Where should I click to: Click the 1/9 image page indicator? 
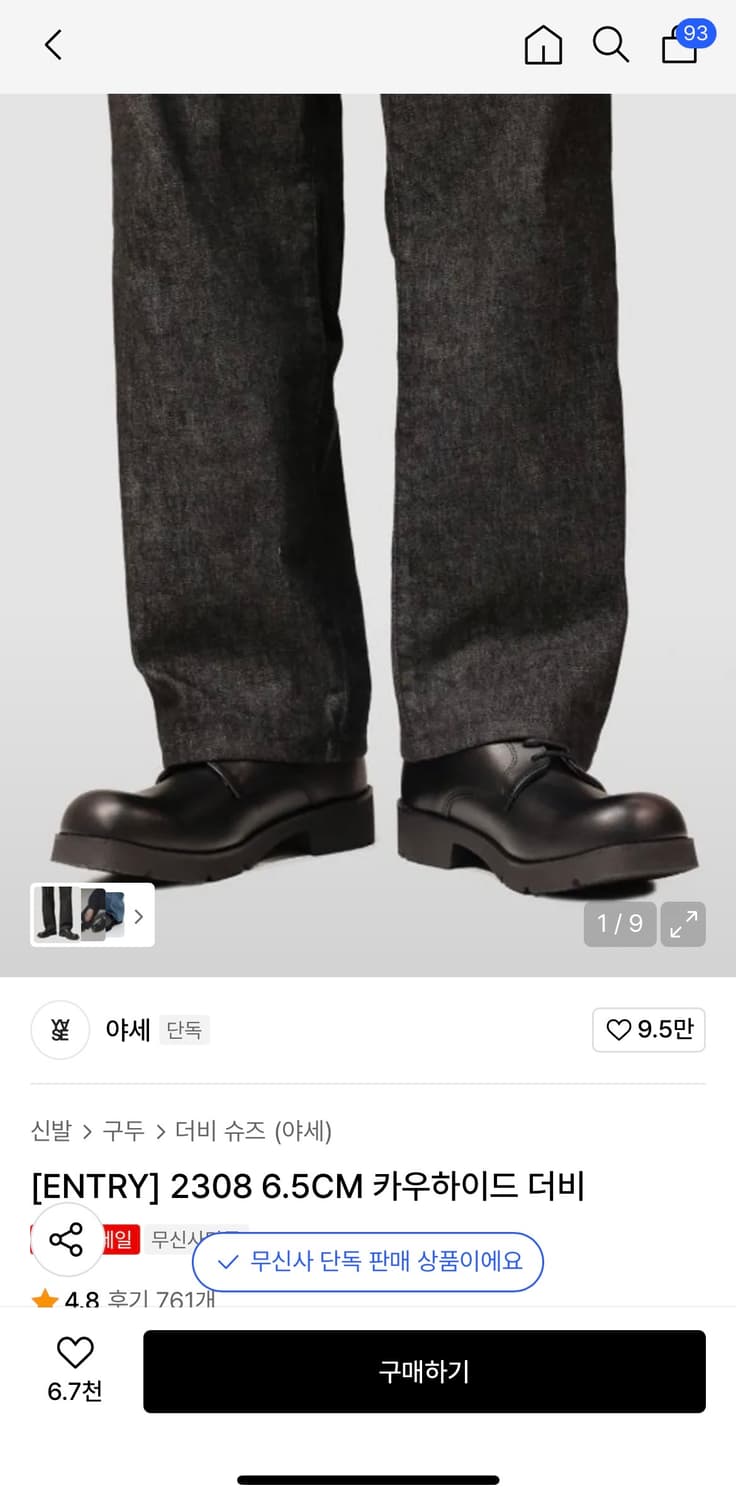point(619,925)
